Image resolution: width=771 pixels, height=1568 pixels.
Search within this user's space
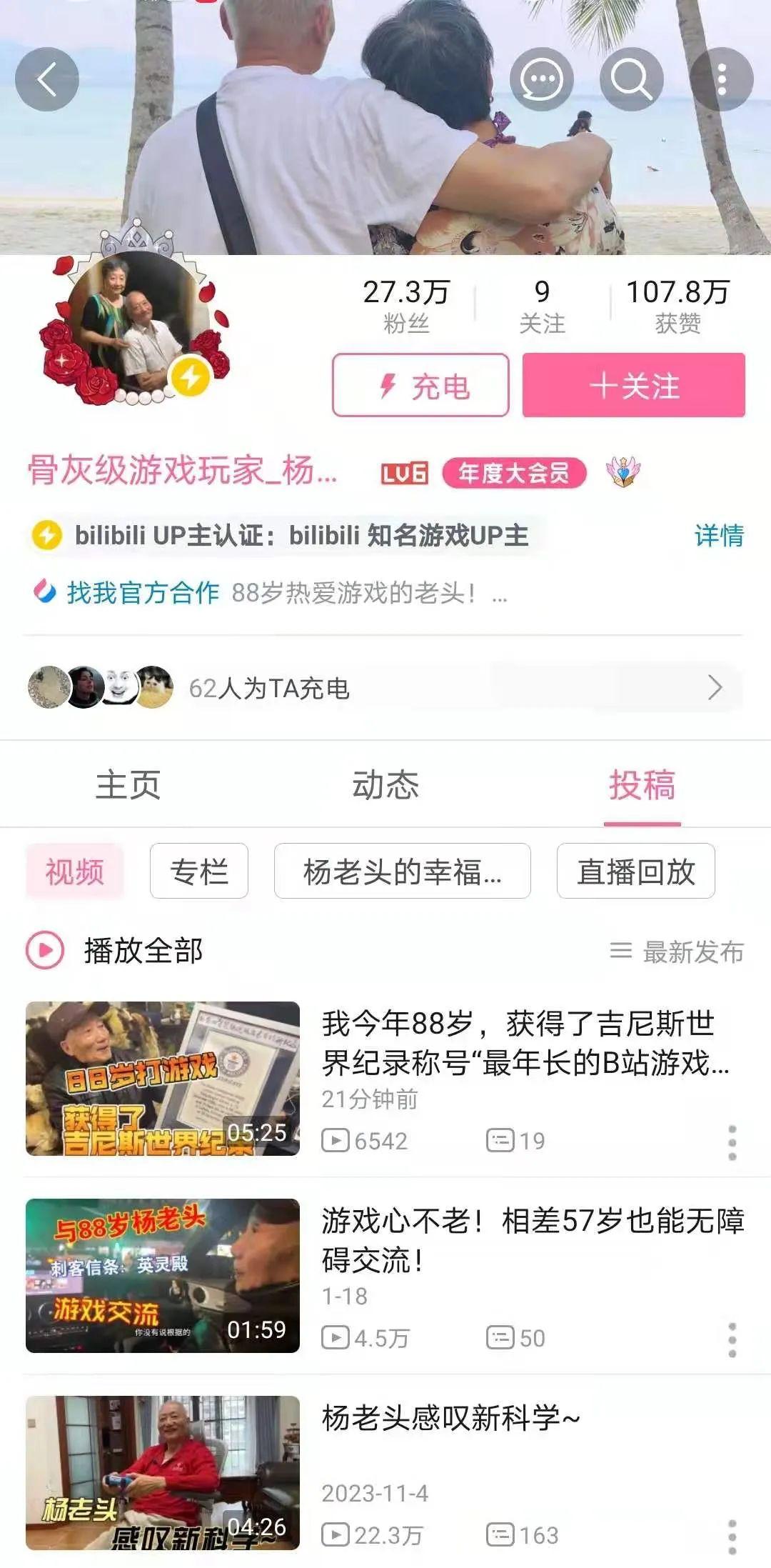coord(632,79)
